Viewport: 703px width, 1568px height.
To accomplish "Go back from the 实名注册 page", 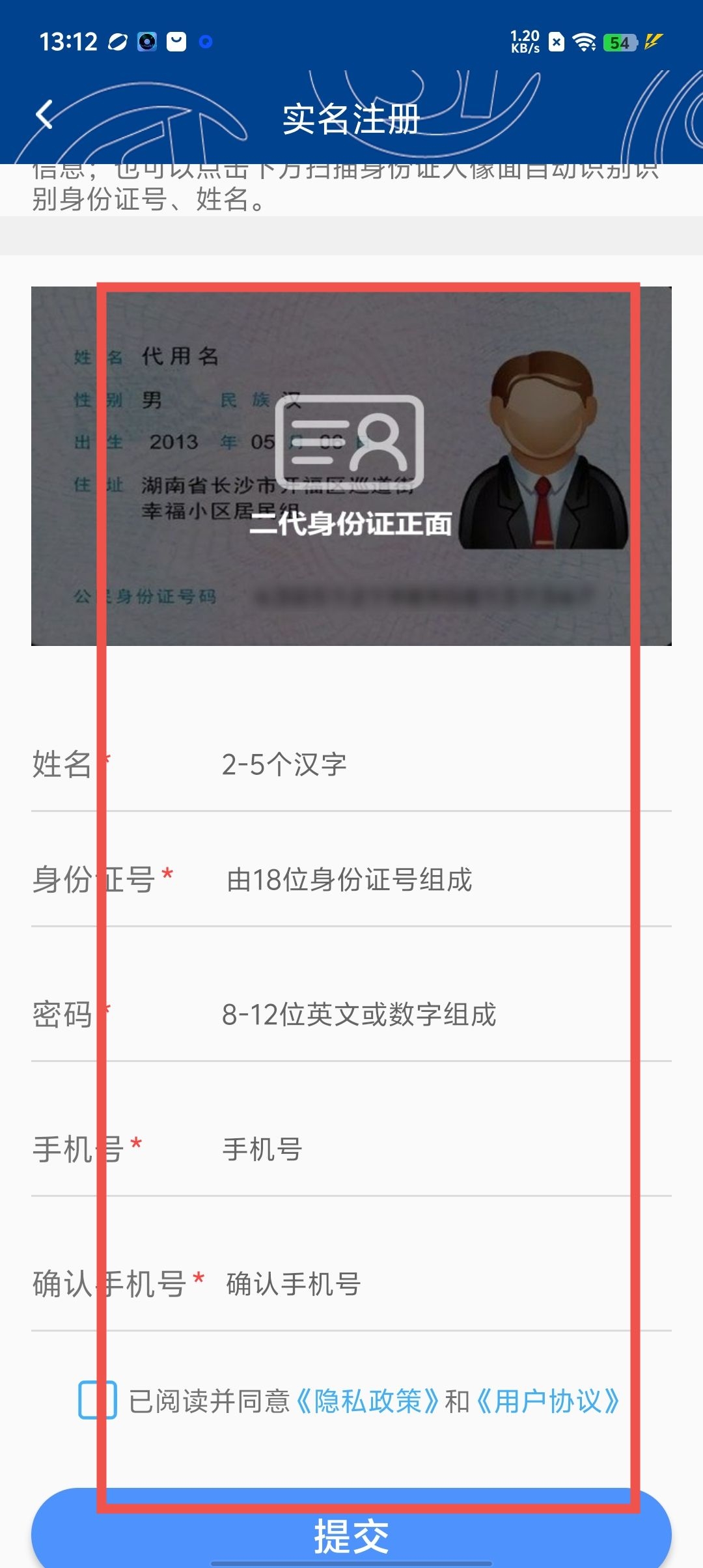I will [44, 116].
